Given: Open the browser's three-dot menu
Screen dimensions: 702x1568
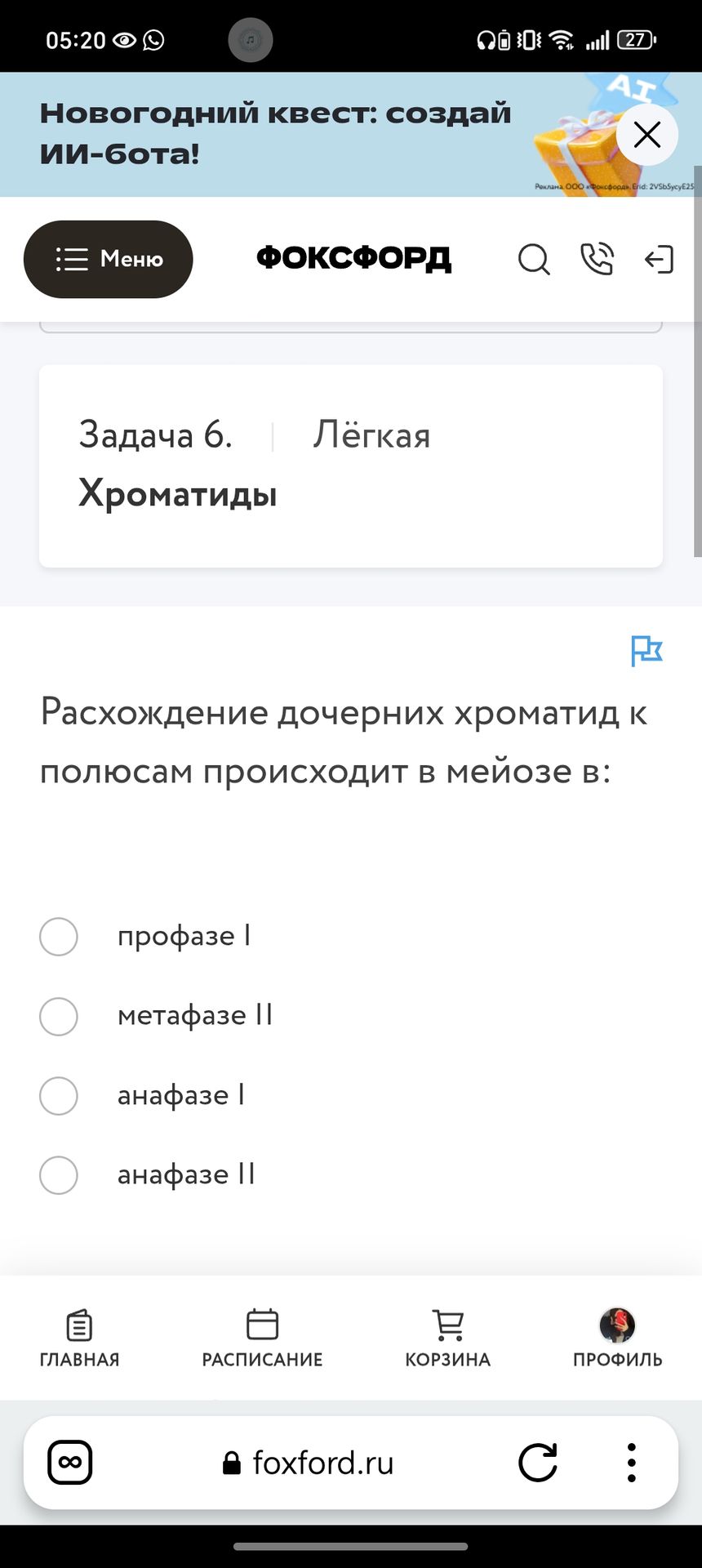Looking at the screenshot, I should (631, 1462).
